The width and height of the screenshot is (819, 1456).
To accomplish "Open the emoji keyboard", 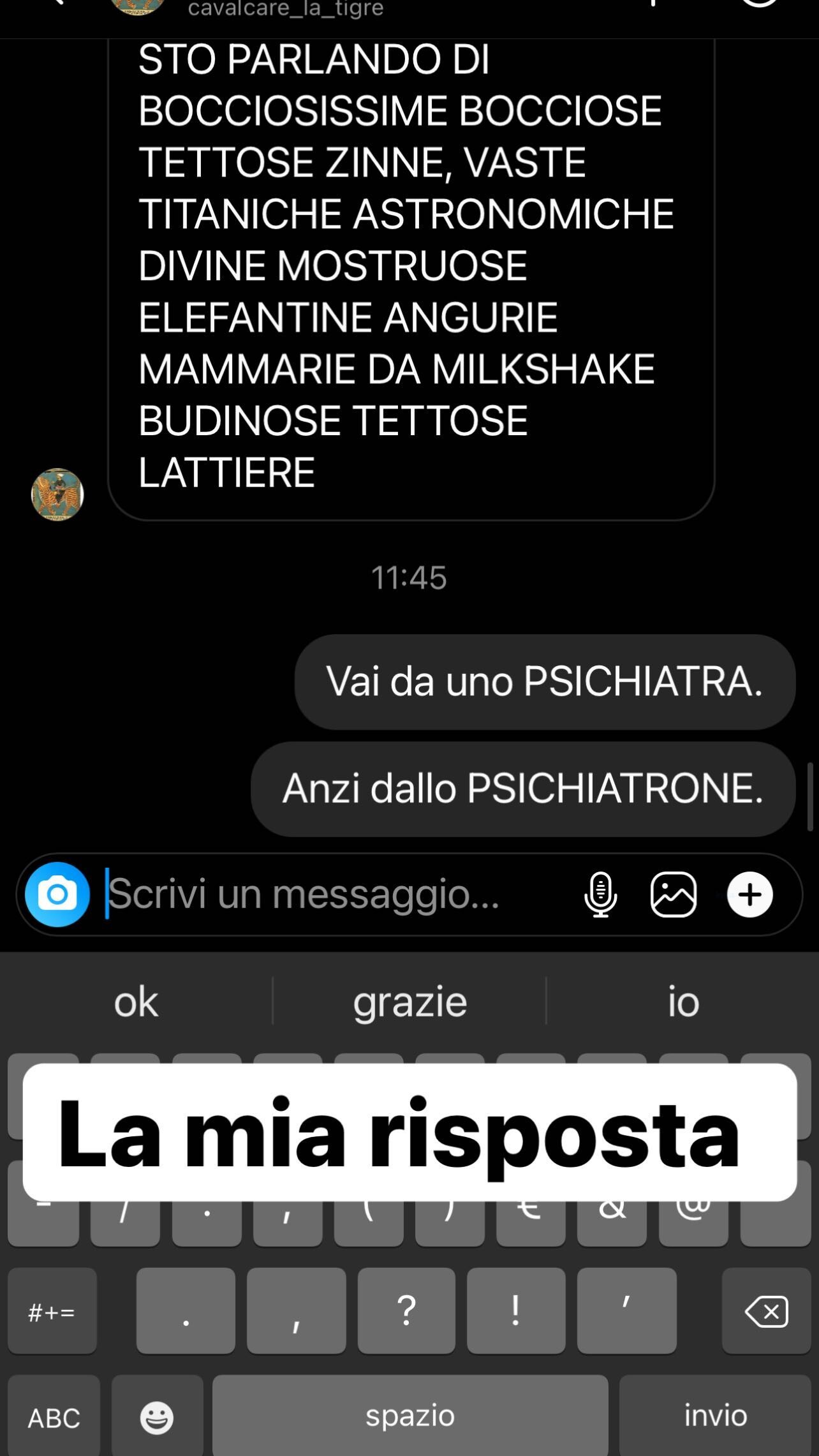I will (x=157, y=1417).
